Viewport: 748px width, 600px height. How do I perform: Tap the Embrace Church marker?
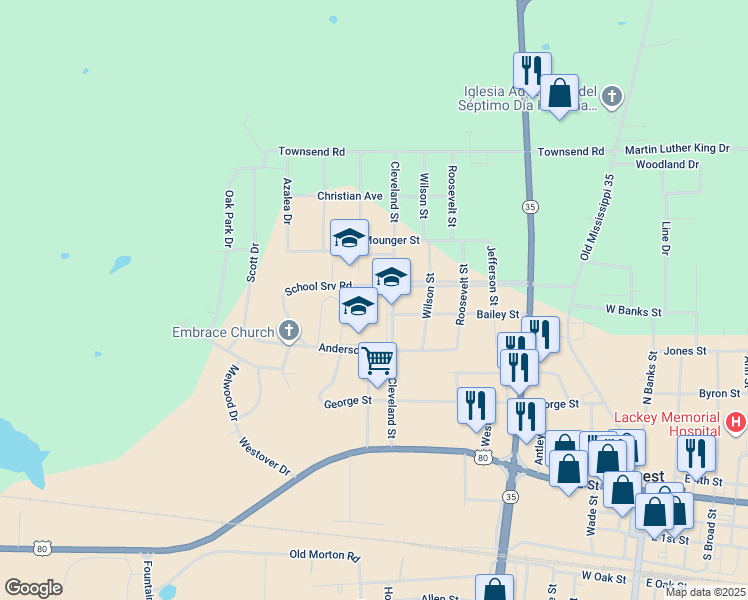point(289,331)
